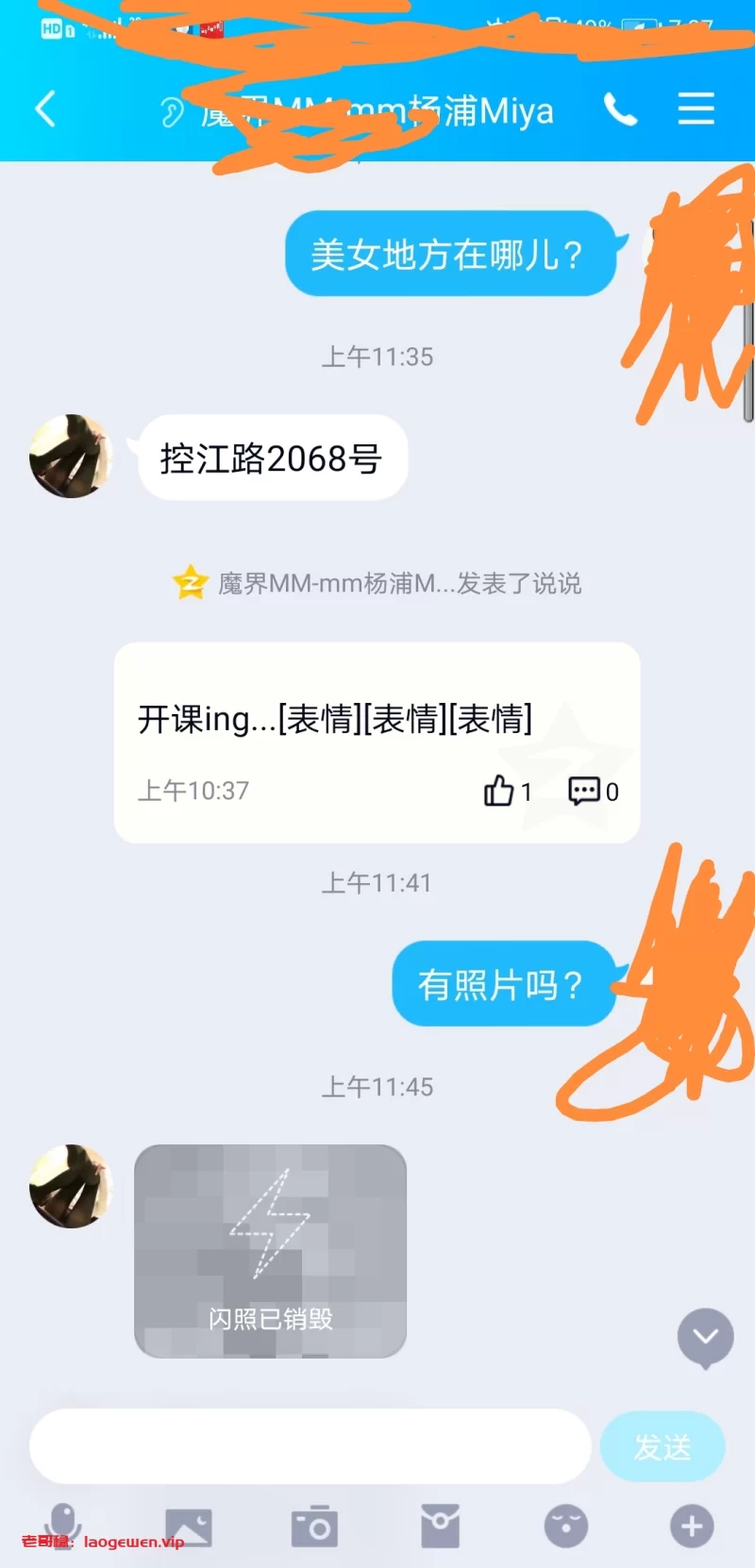Open the 开课ing shuoshuo card
This screenshot has width=755, height=1568.
[376, 720]
